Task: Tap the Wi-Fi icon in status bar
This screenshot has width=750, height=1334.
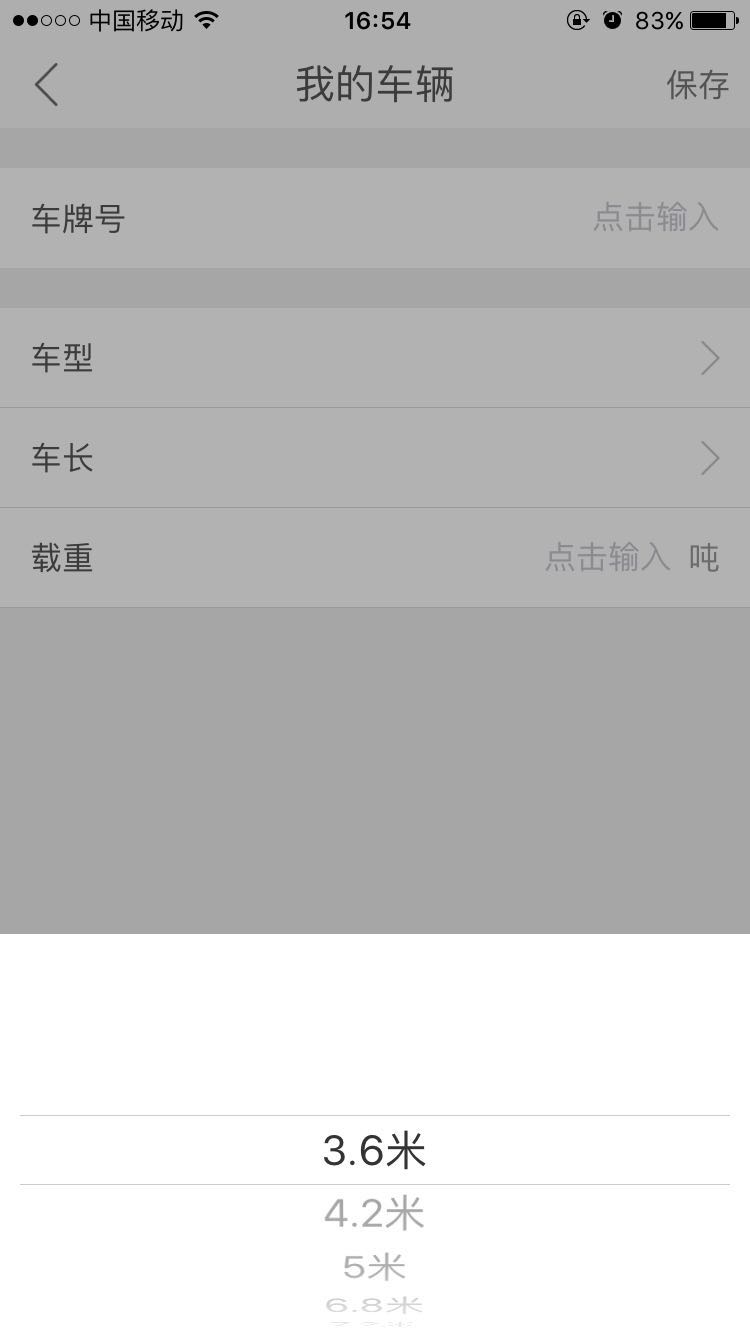Action: pos(207,19)
